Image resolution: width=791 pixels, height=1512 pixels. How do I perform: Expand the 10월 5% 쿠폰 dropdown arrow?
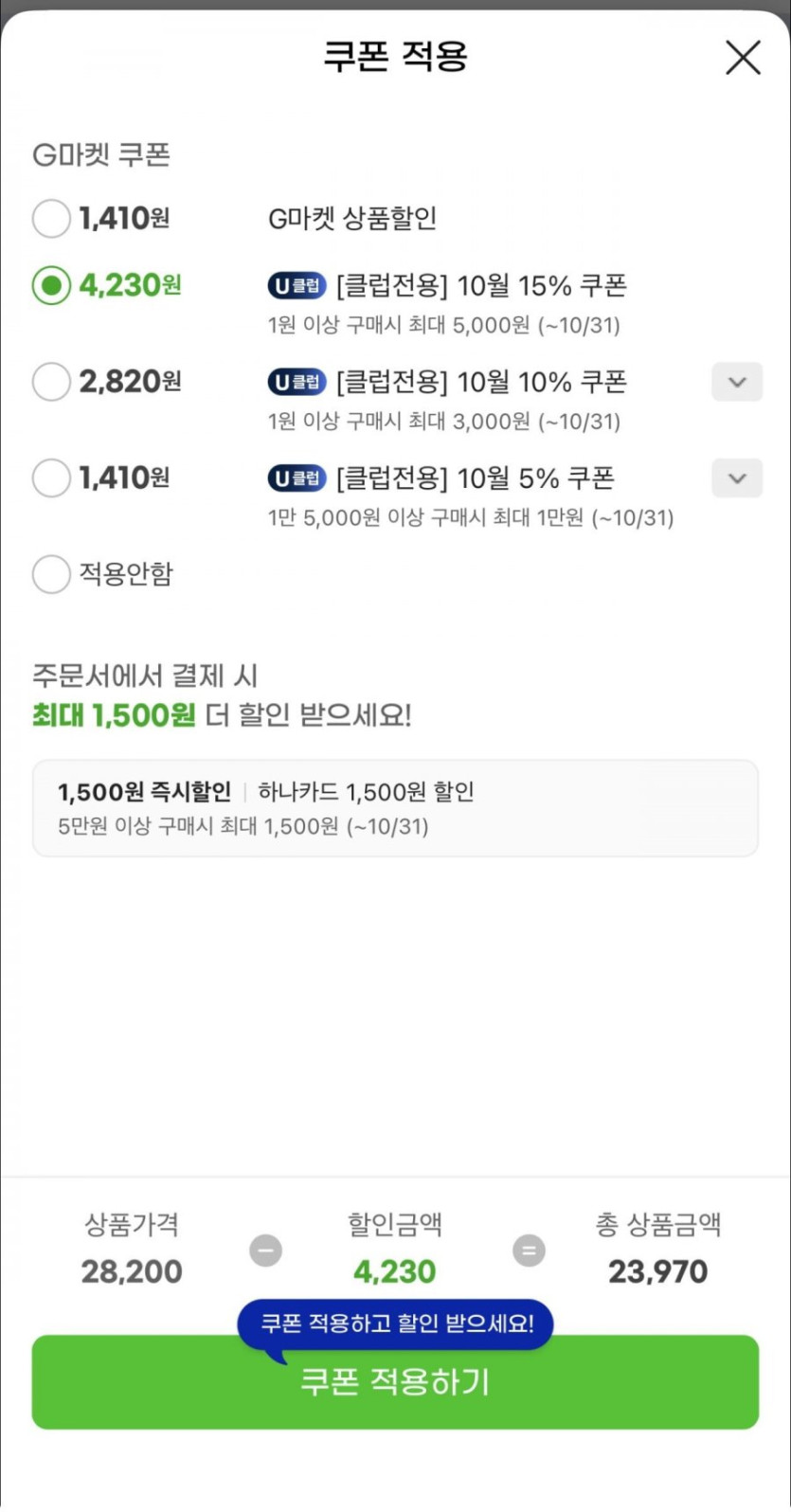pos(737,478)
